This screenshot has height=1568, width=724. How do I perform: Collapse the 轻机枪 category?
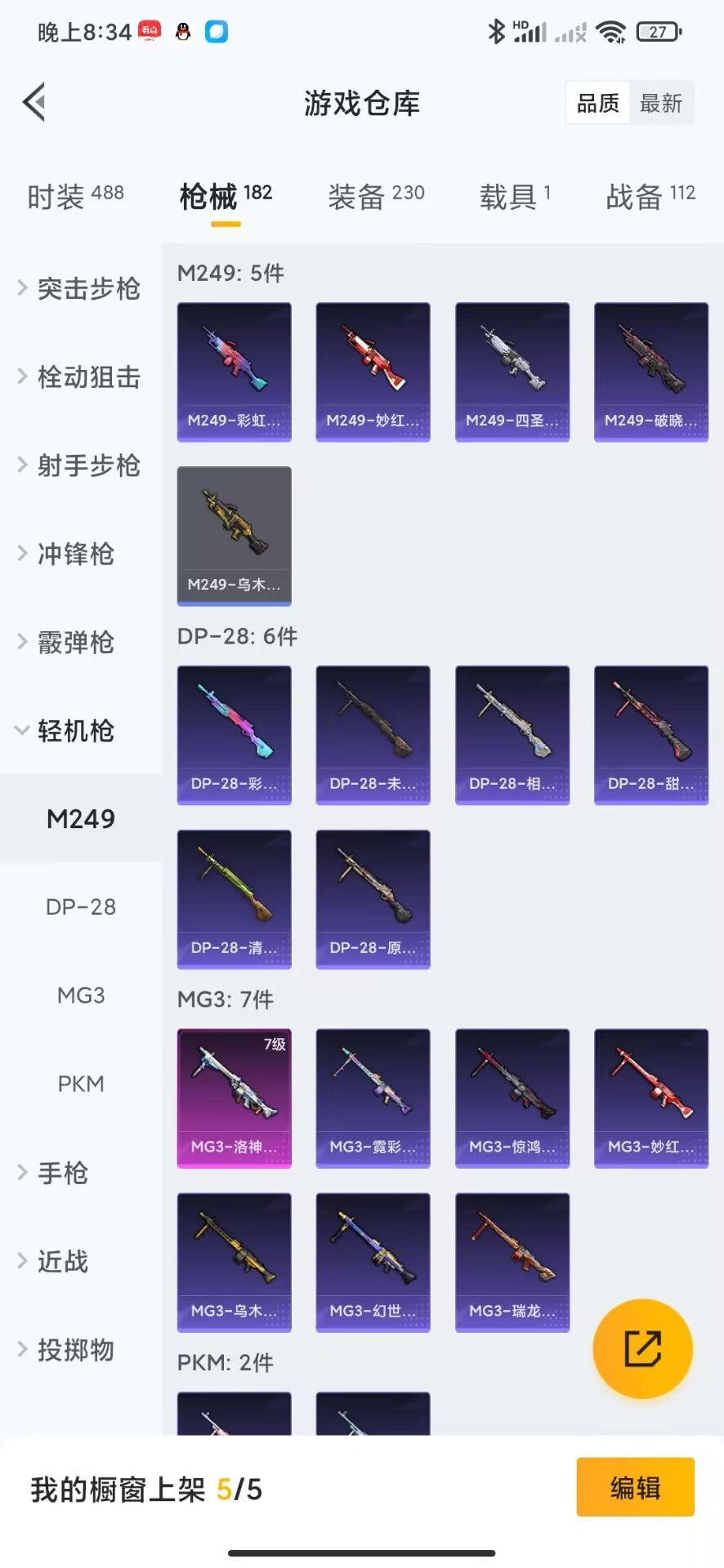(x=75, y=731)
